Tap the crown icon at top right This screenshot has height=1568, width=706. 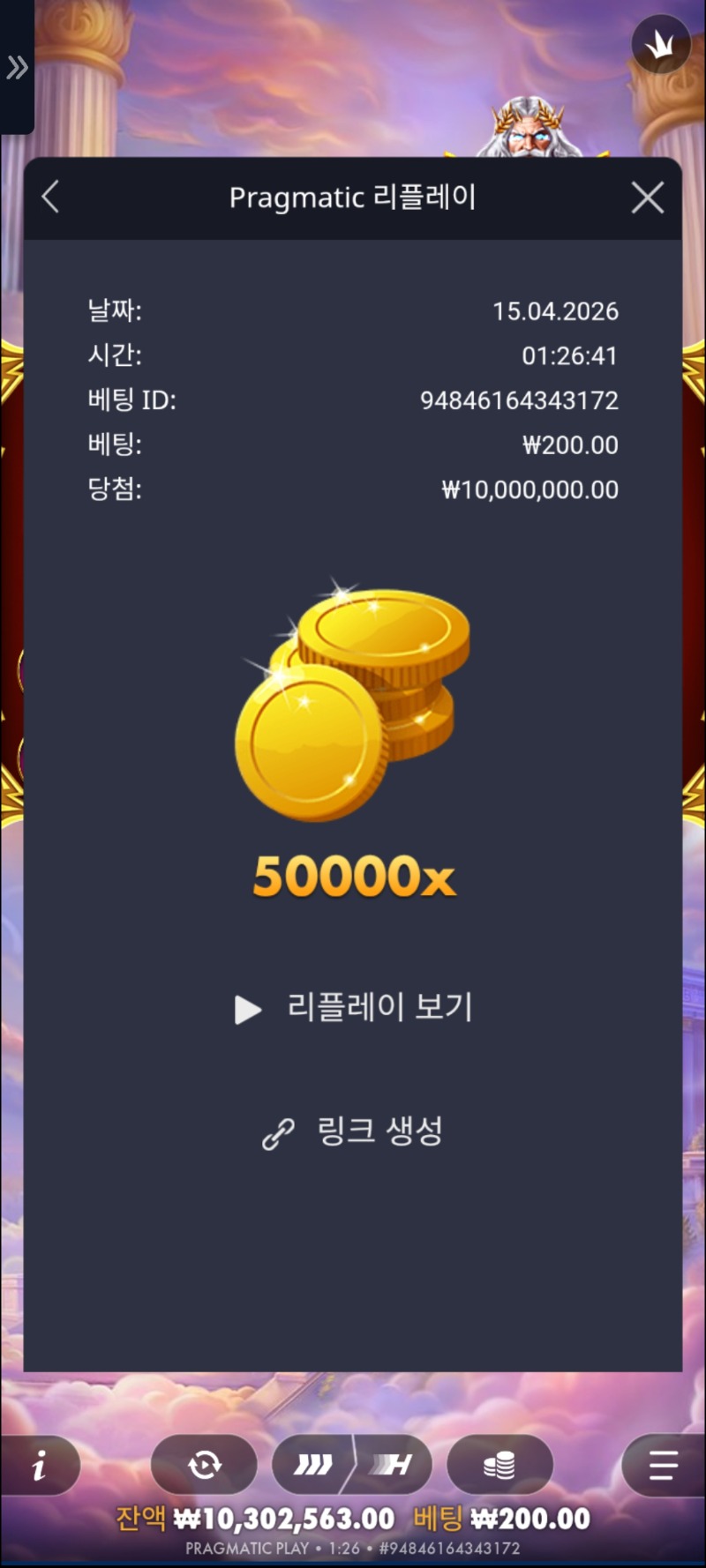tap(661, 44)
